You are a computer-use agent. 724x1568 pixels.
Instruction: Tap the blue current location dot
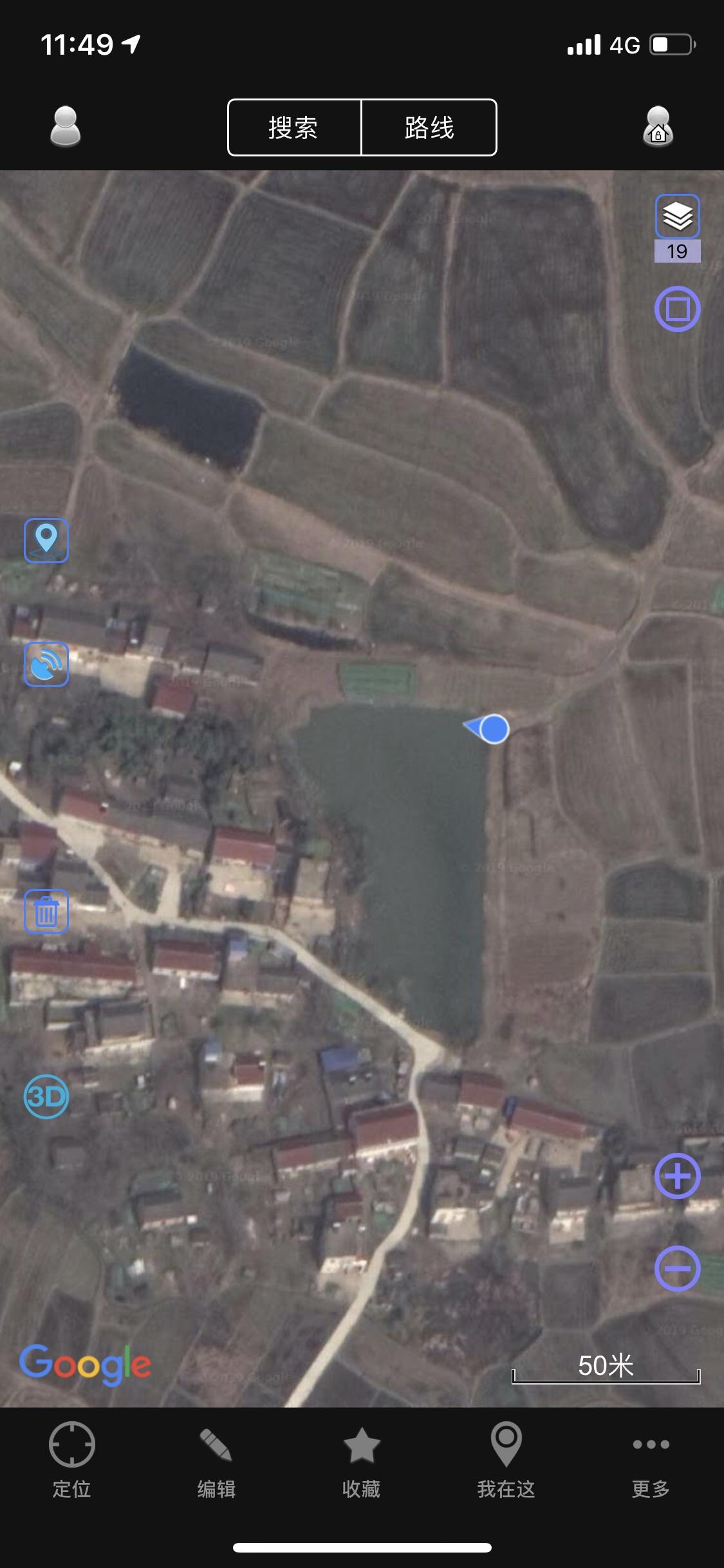tap(494, 729)
